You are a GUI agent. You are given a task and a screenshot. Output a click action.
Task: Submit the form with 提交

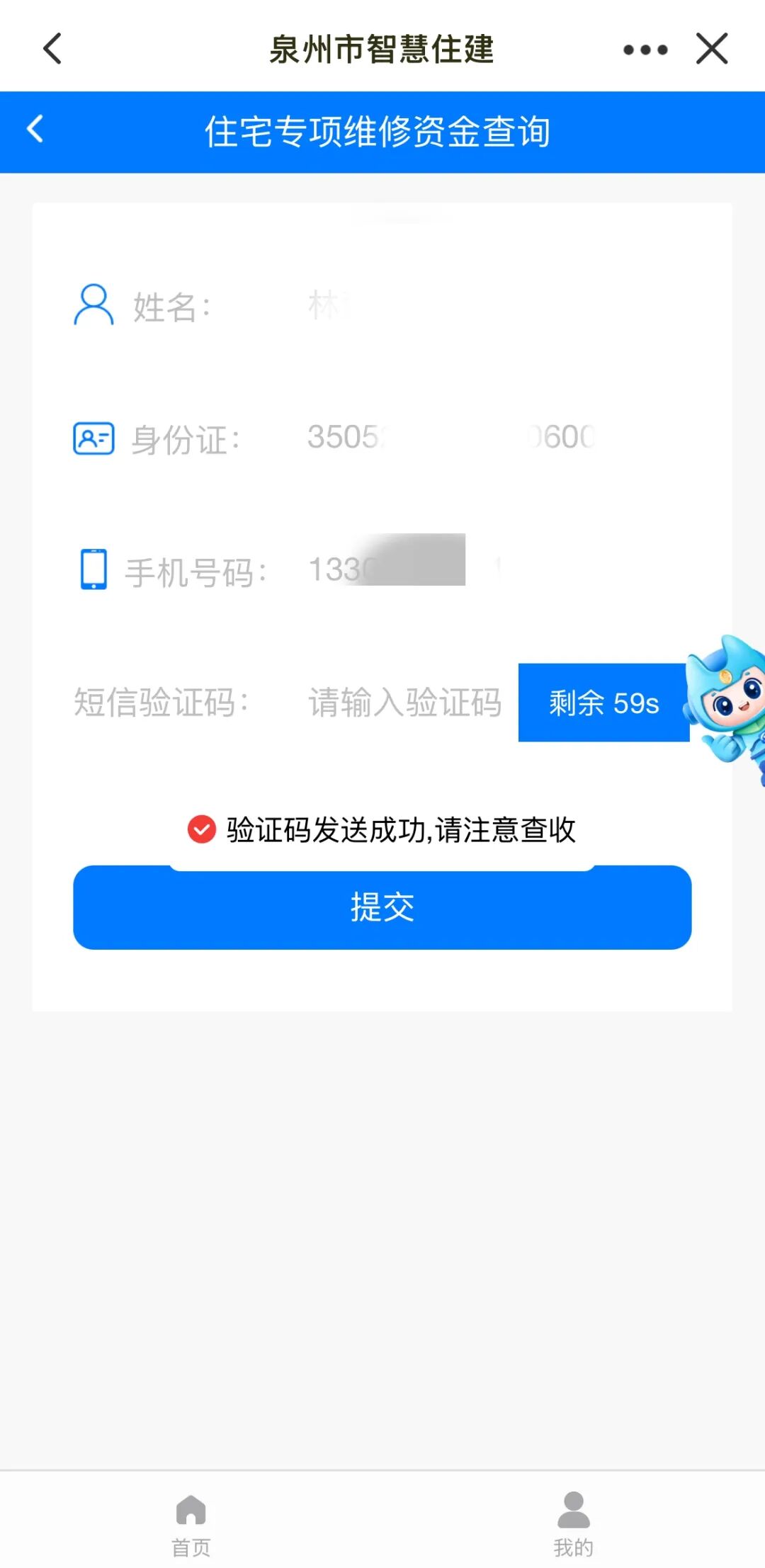click(382, 907)
